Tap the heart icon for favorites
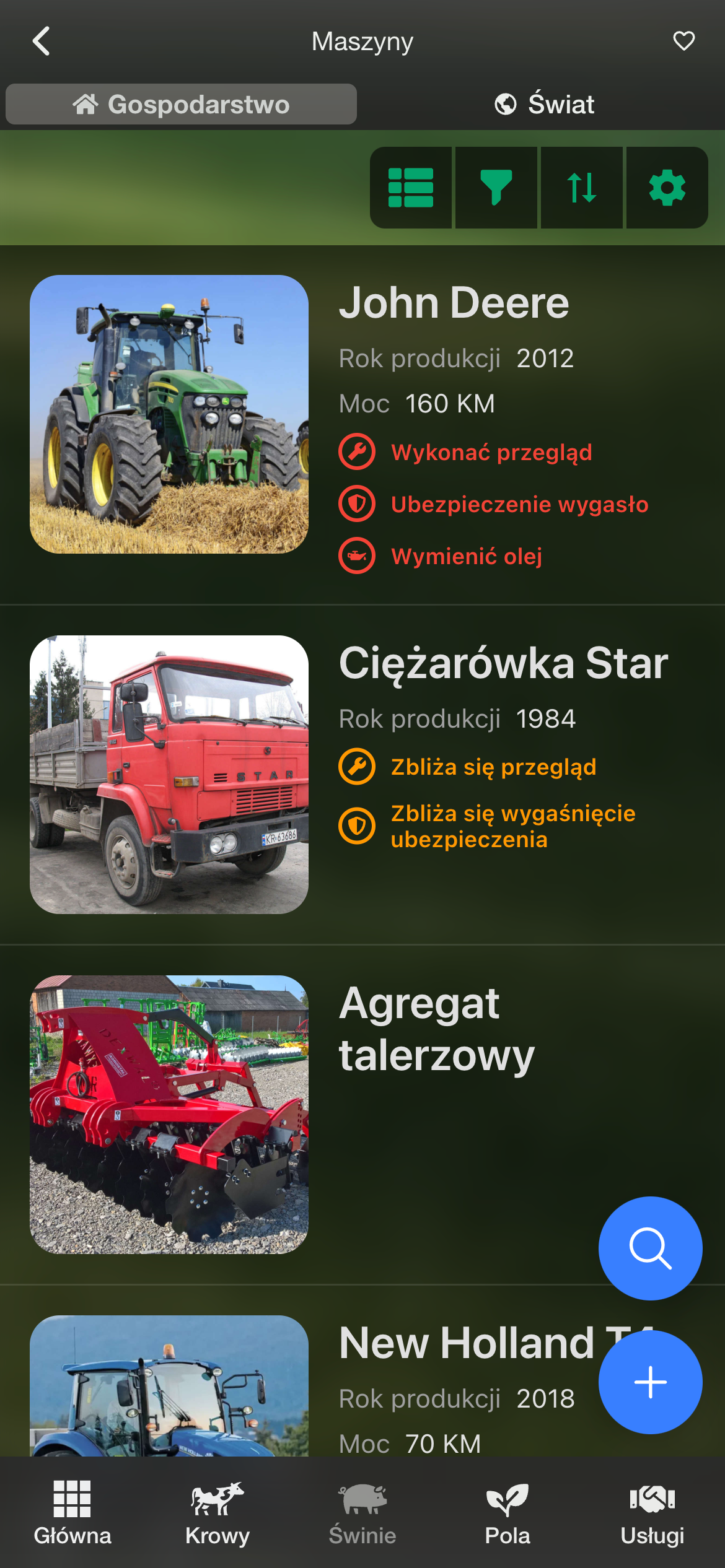This screenshot has height=1568, width=725. [x=683, y=41]
